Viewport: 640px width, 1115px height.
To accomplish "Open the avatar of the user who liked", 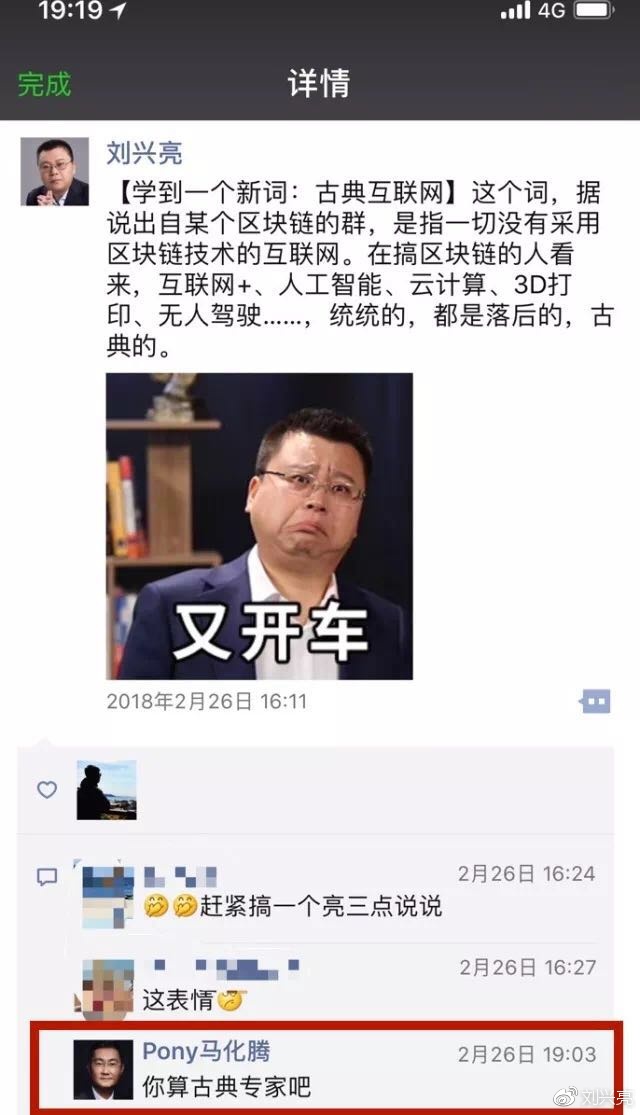I will tap(106, 790).
